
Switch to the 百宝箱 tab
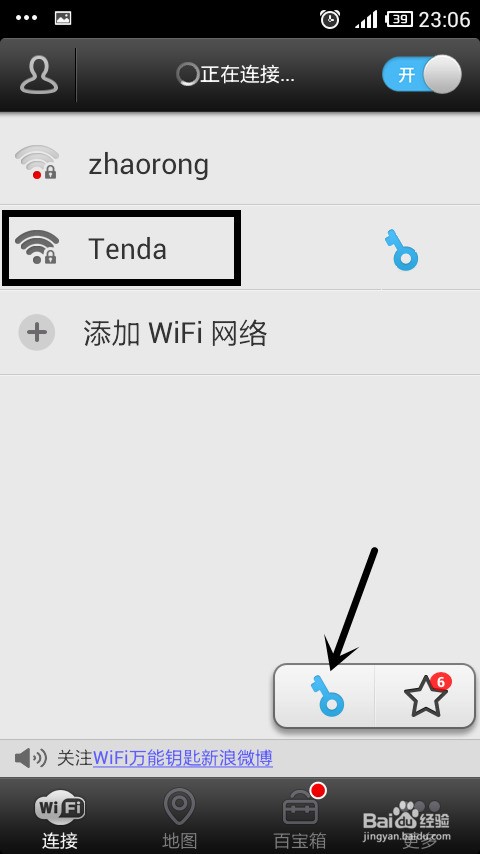(x=300, y=817)
